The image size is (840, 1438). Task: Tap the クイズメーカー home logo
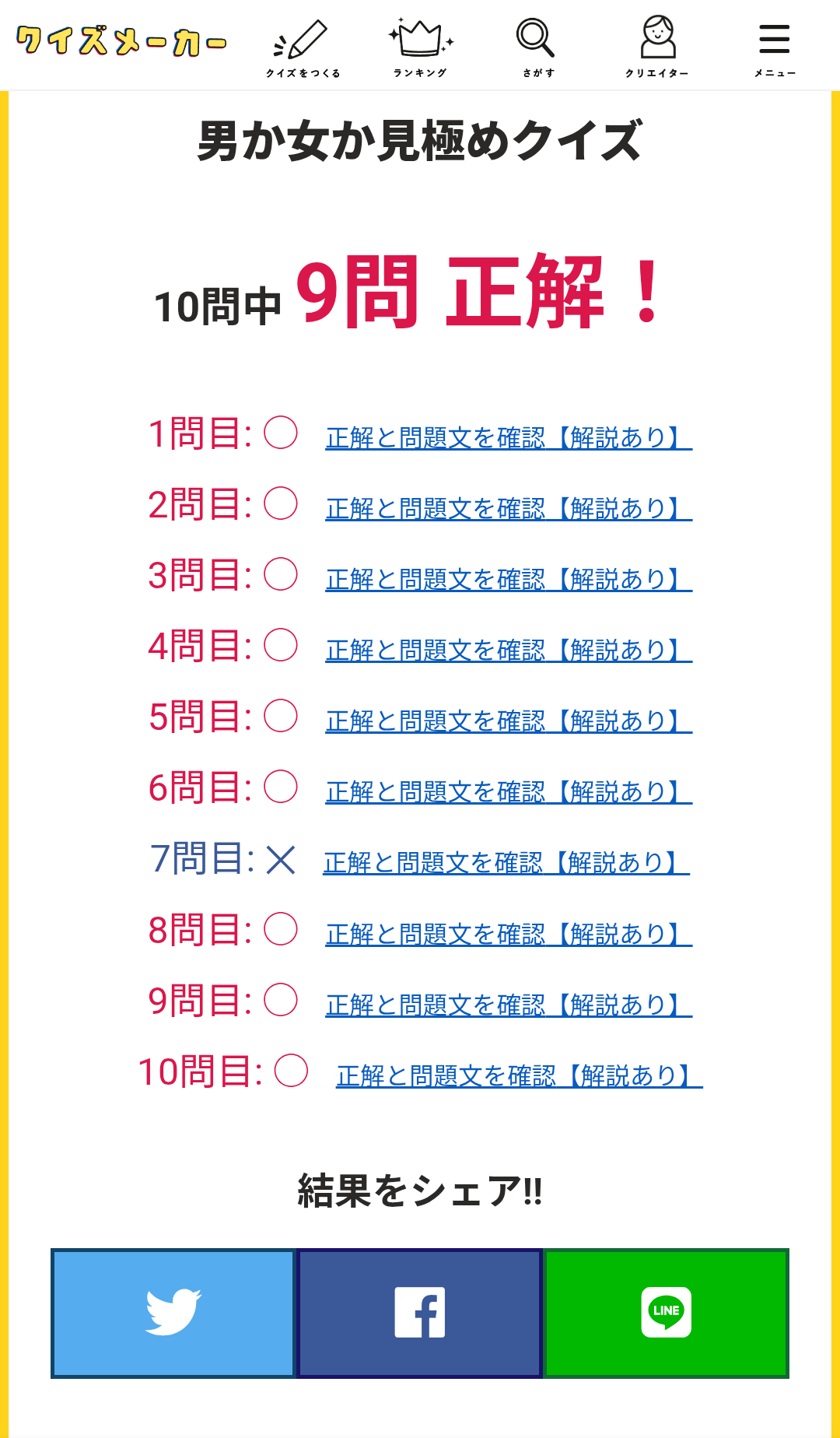[x=121, y=40]
